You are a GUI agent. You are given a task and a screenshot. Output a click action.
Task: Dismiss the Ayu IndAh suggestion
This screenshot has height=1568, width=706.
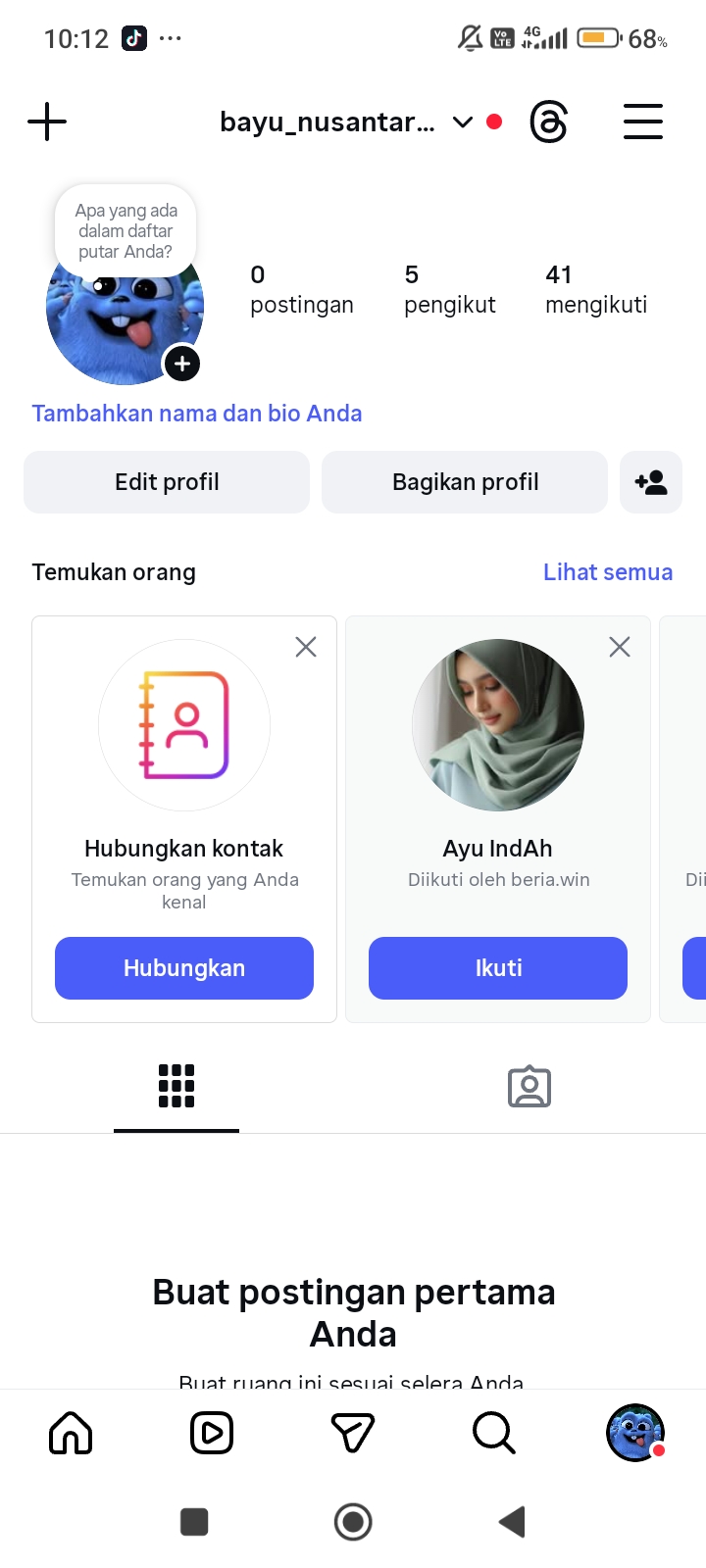(620, 647)
